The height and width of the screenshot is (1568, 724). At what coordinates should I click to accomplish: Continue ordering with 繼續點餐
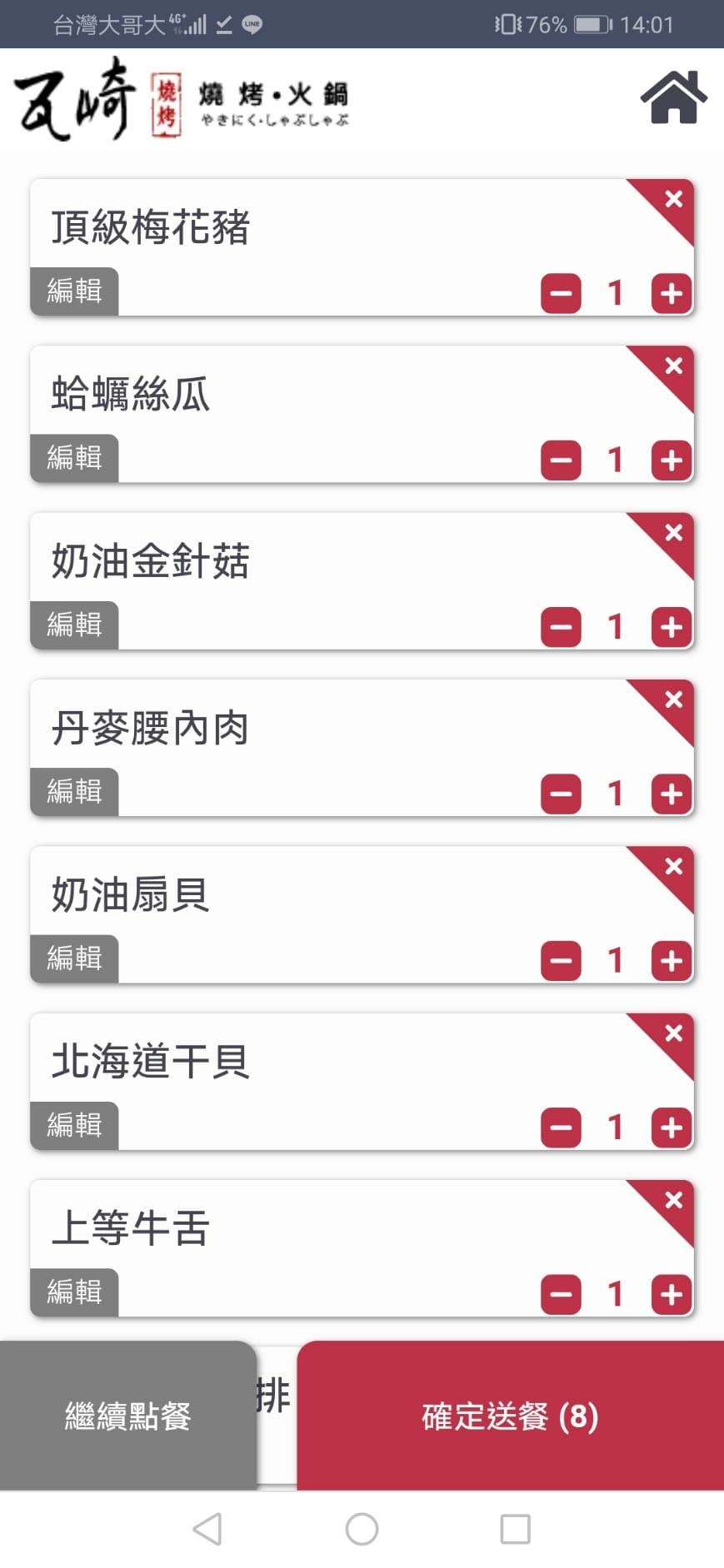coord(127,1416)
